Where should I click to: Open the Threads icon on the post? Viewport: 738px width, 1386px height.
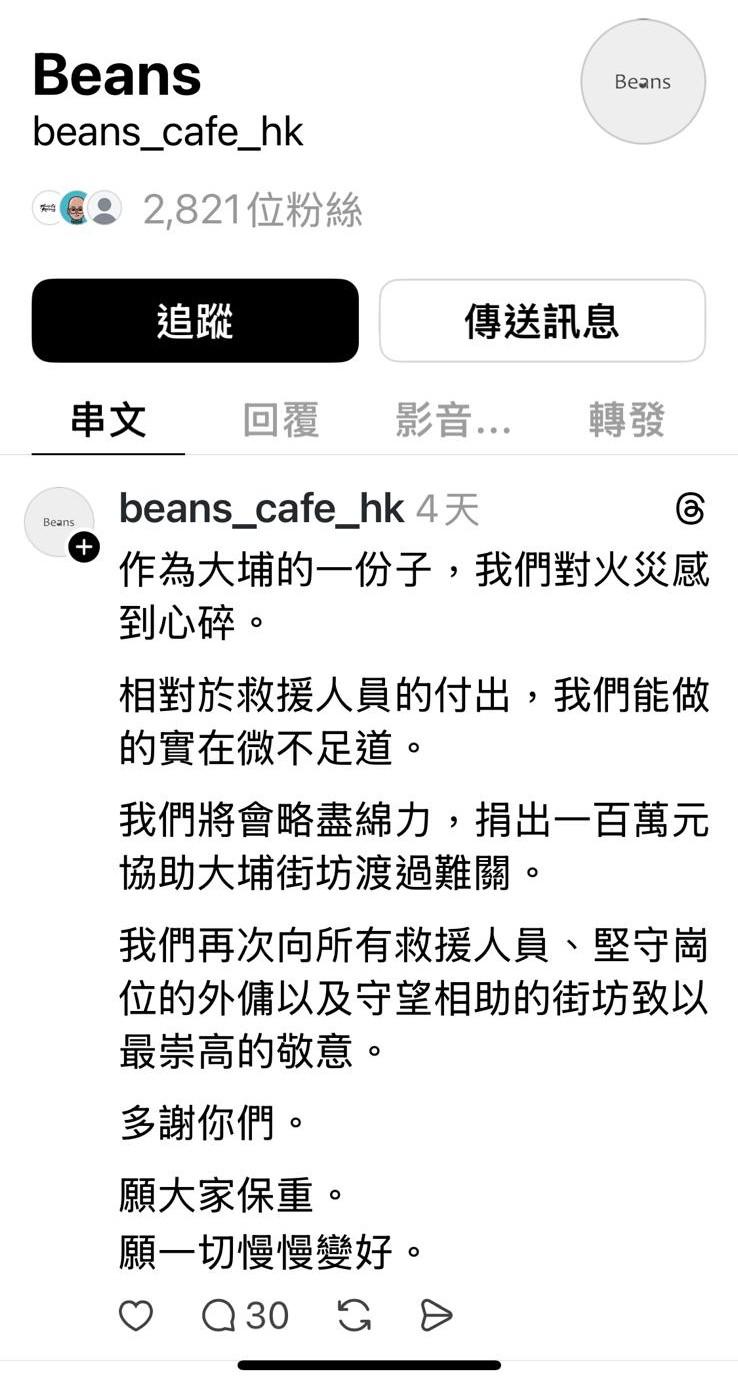[x=690, y=510]
